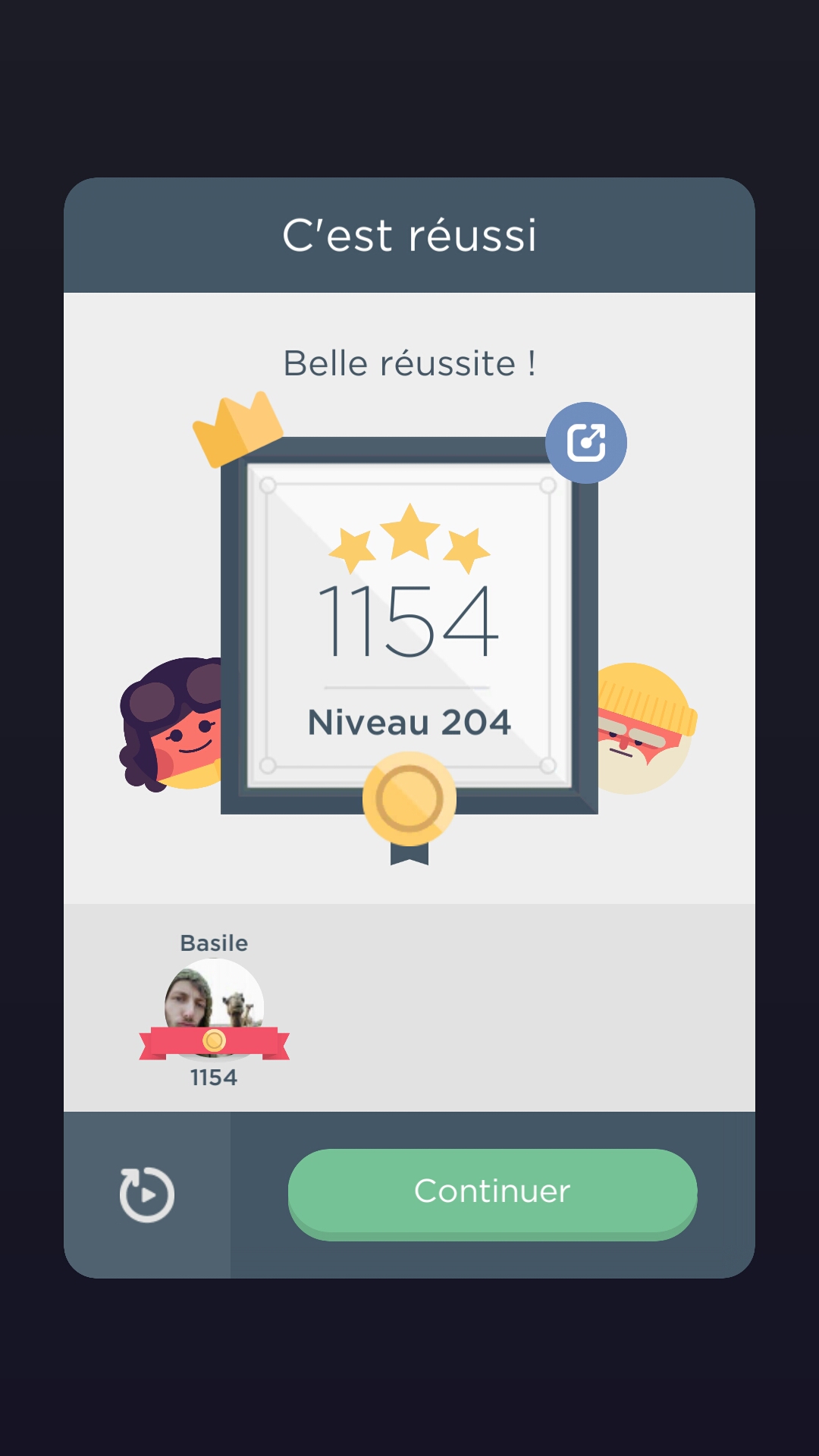Replay the level with the restart icon

(147, 1194)
